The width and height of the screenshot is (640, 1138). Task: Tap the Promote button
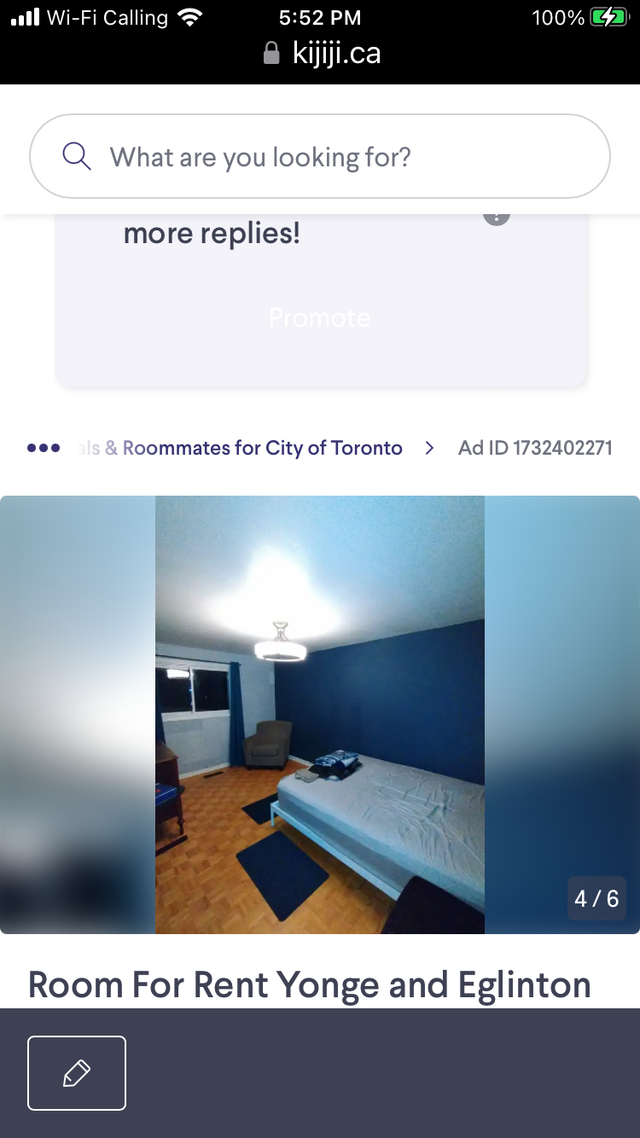320,318
